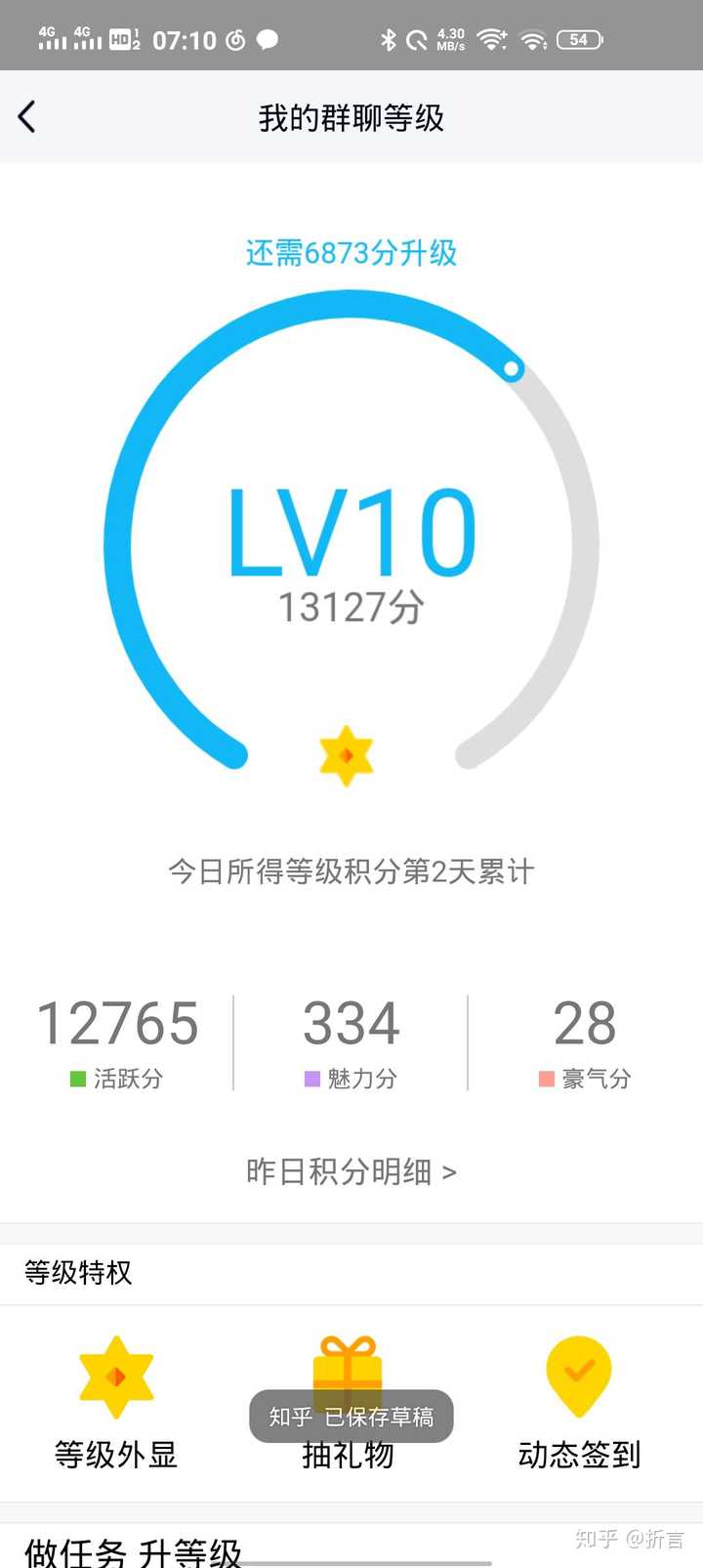Select the 我的群聊等级 title bar

point(351,118)
